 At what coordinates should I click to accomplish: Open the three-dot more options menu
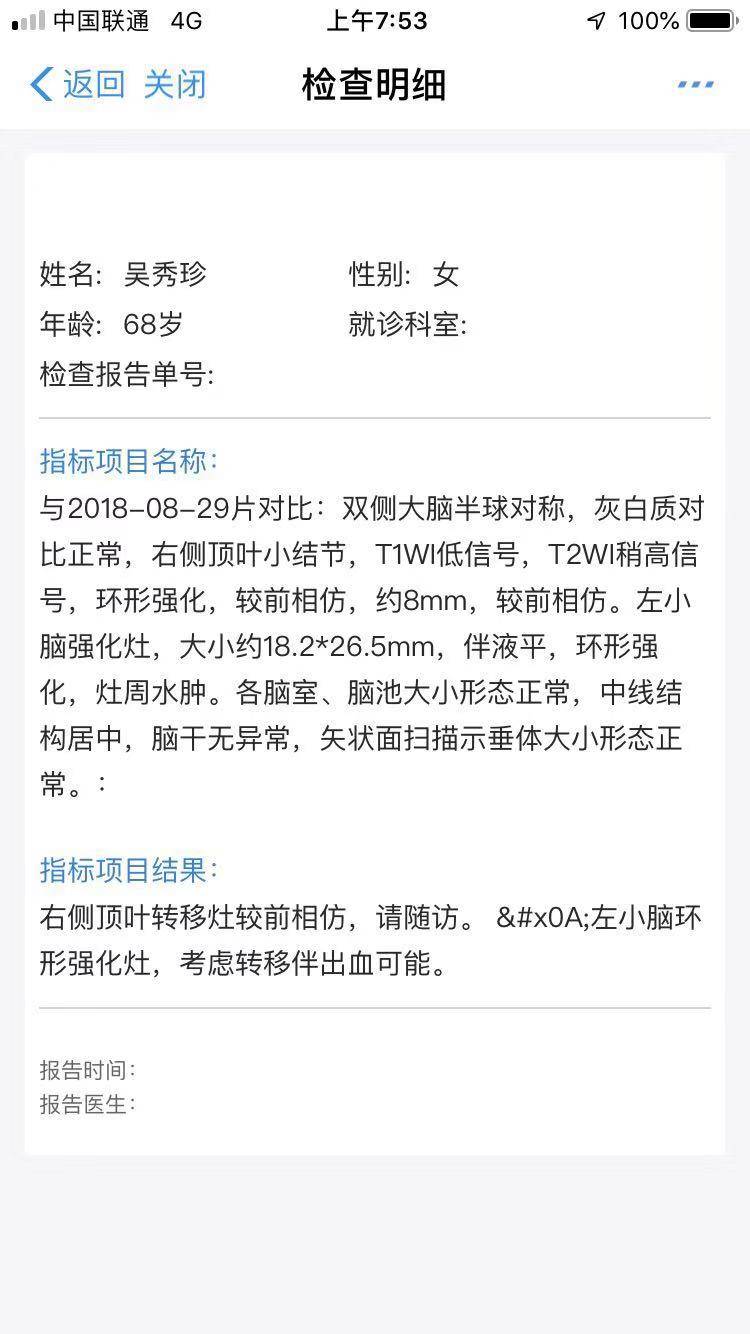click(695, 85)
